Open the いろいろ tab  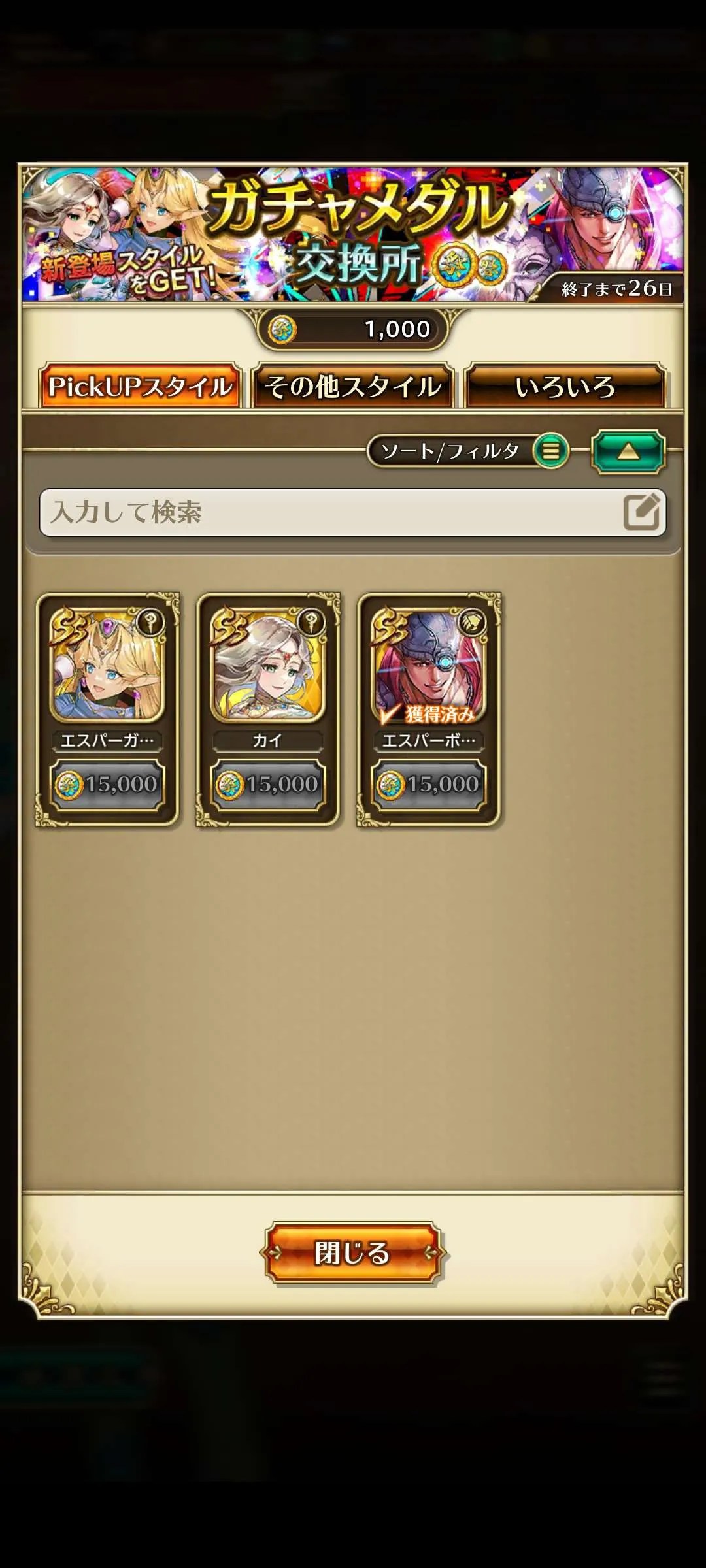565,386
